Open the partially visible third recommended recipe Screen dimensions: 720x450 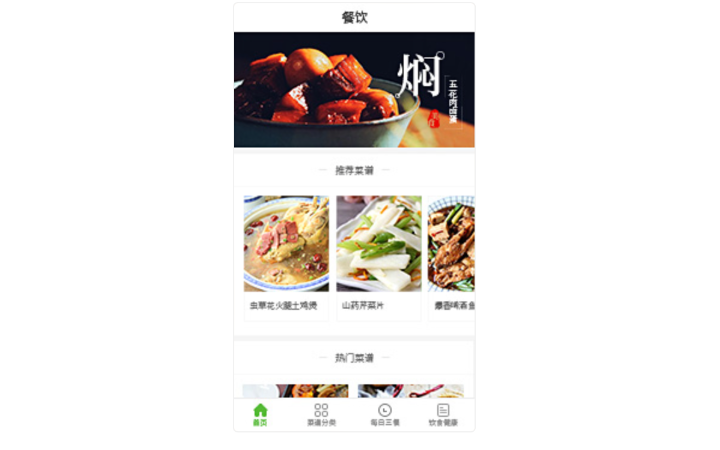point(451,256)
